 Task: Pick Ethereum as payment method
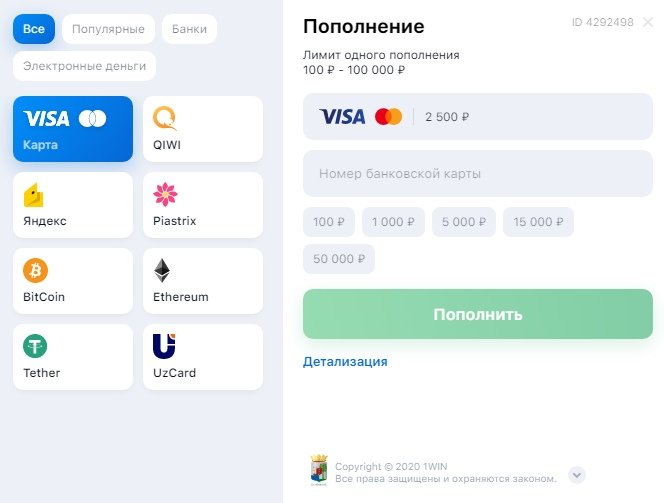[203, 281]
